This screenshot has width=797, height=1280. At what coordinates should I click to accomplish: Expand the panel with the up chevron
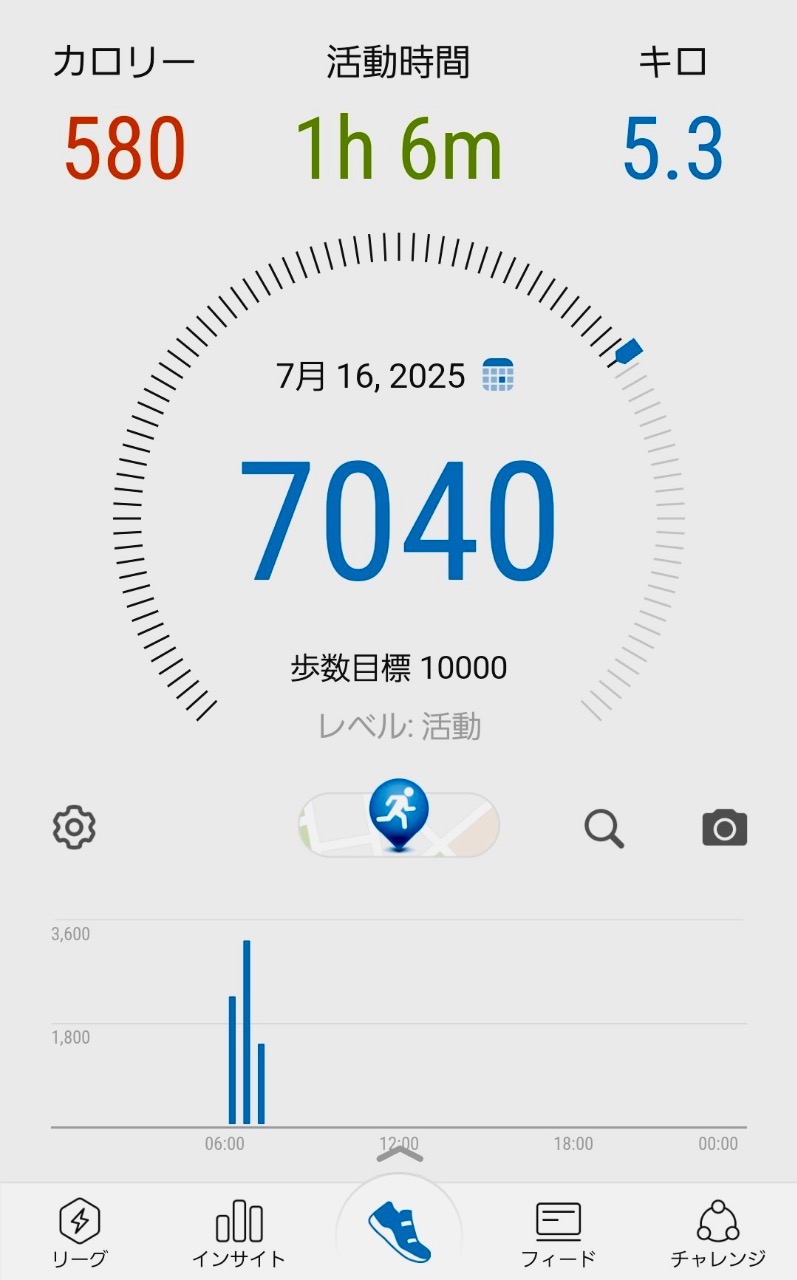399,1155
